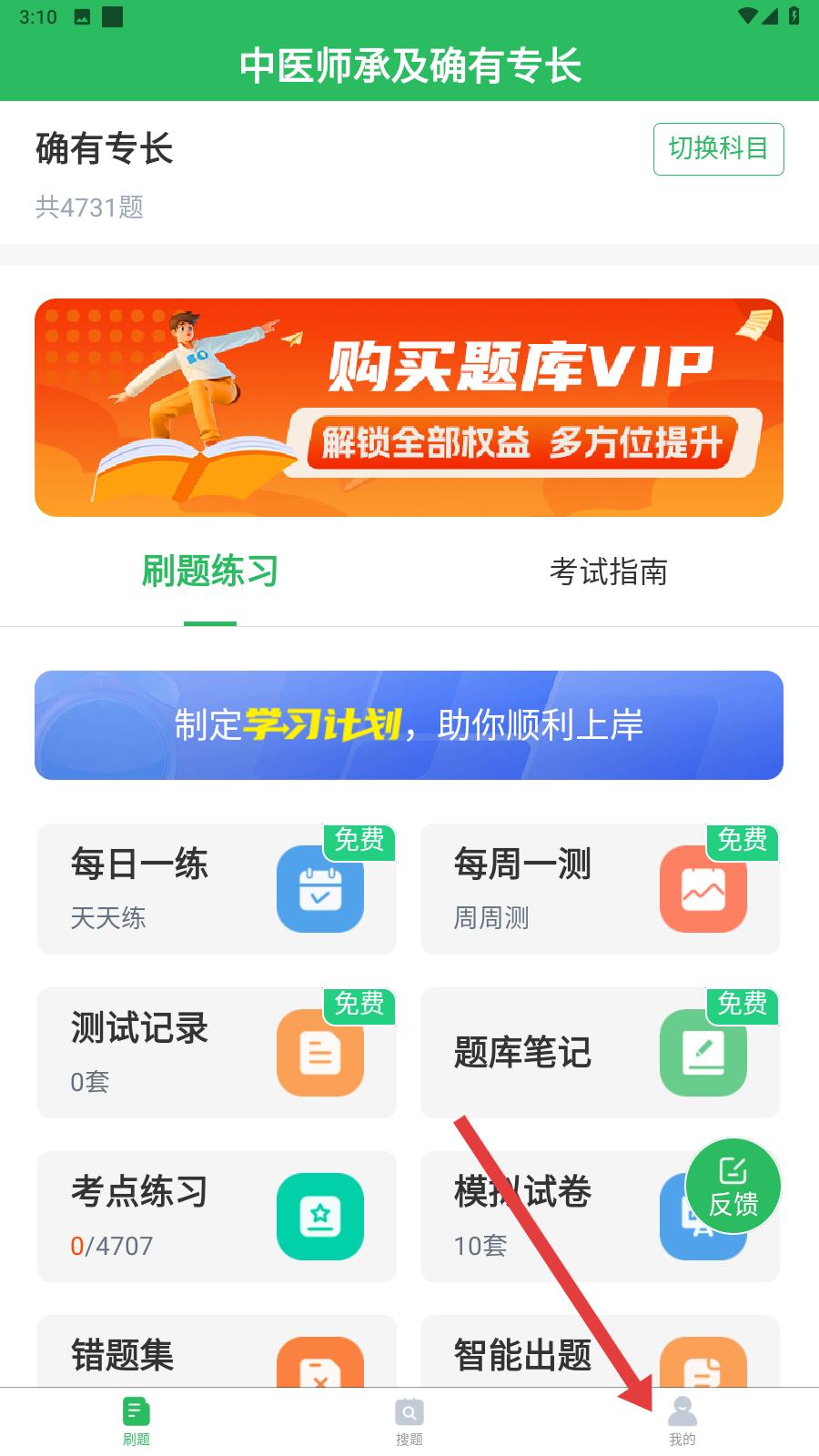Switch to the 考试指南 tab
Screen dimensions: 819x1456
(608, 572)
